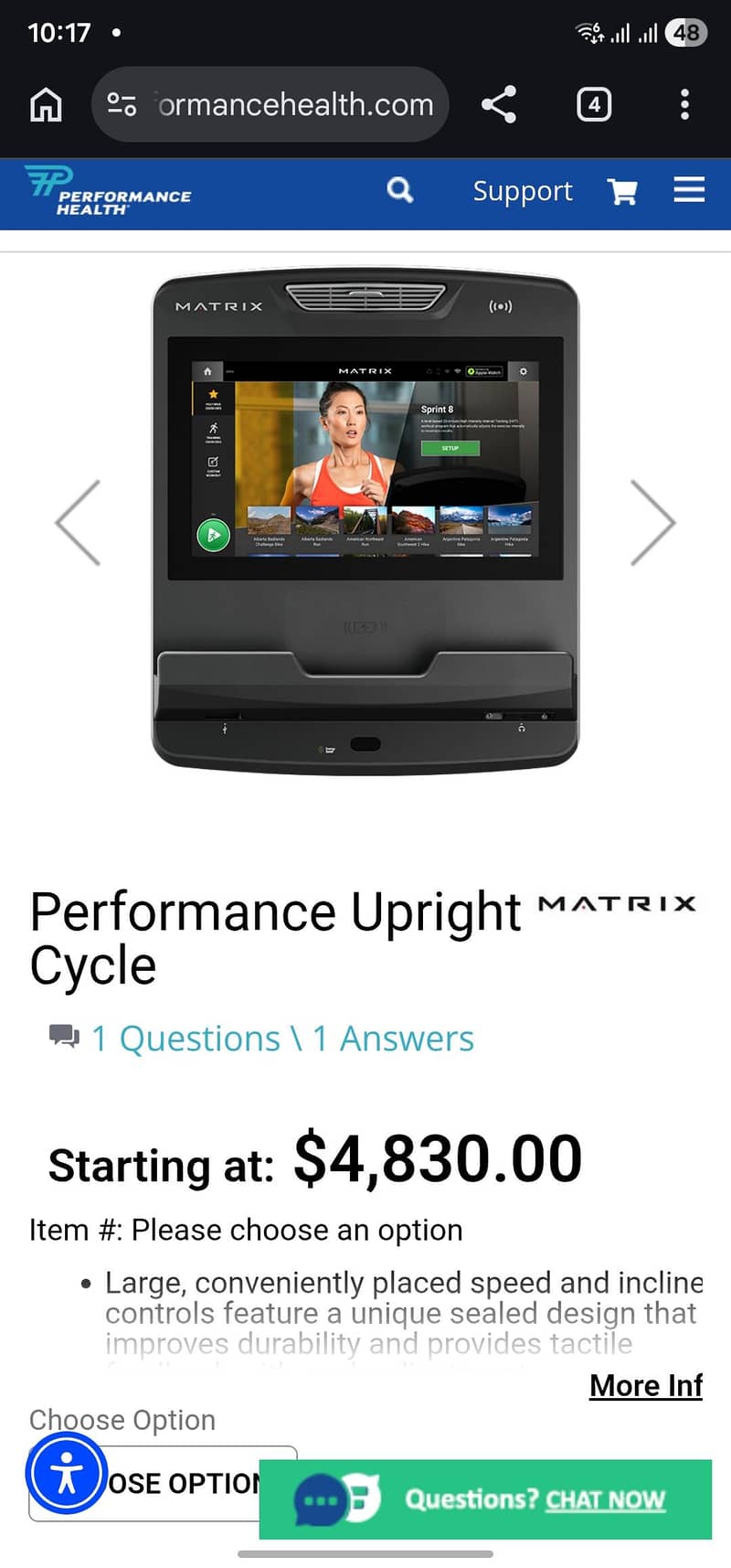Select the Support menu item
731x1568 pixels.
click(522, 191)
